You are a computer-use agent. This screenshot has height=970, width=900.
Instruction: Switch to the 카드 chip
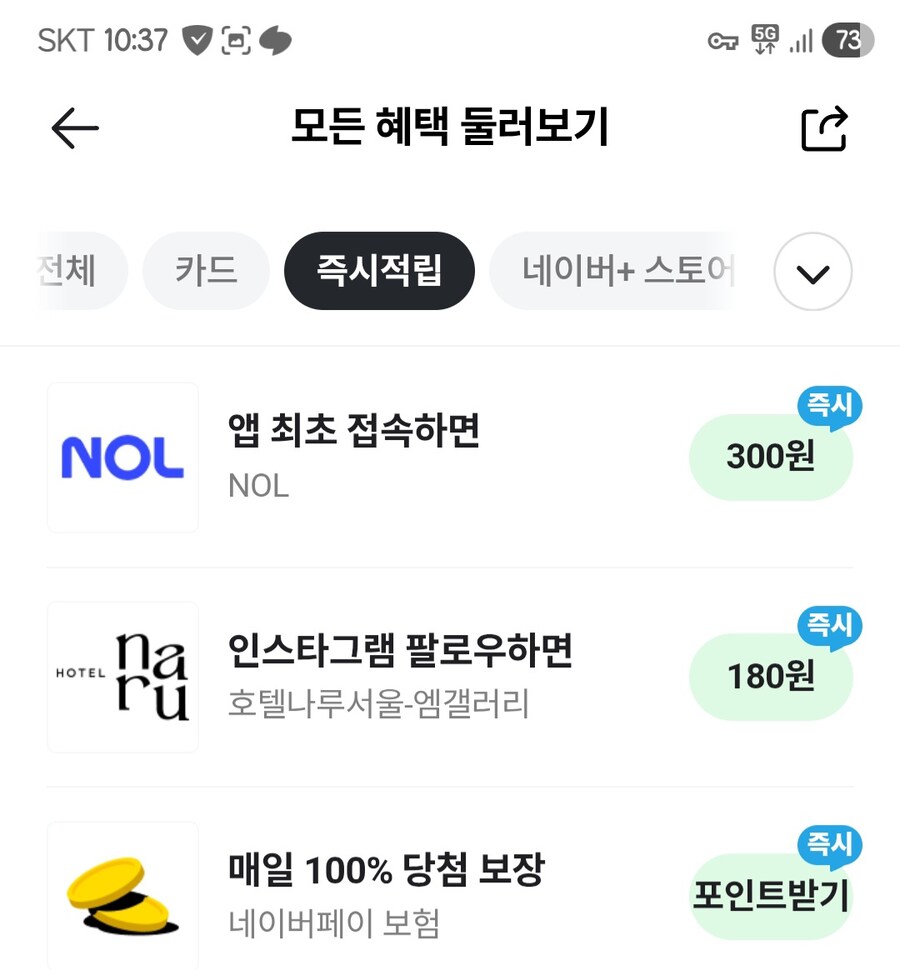coord(206,271)
